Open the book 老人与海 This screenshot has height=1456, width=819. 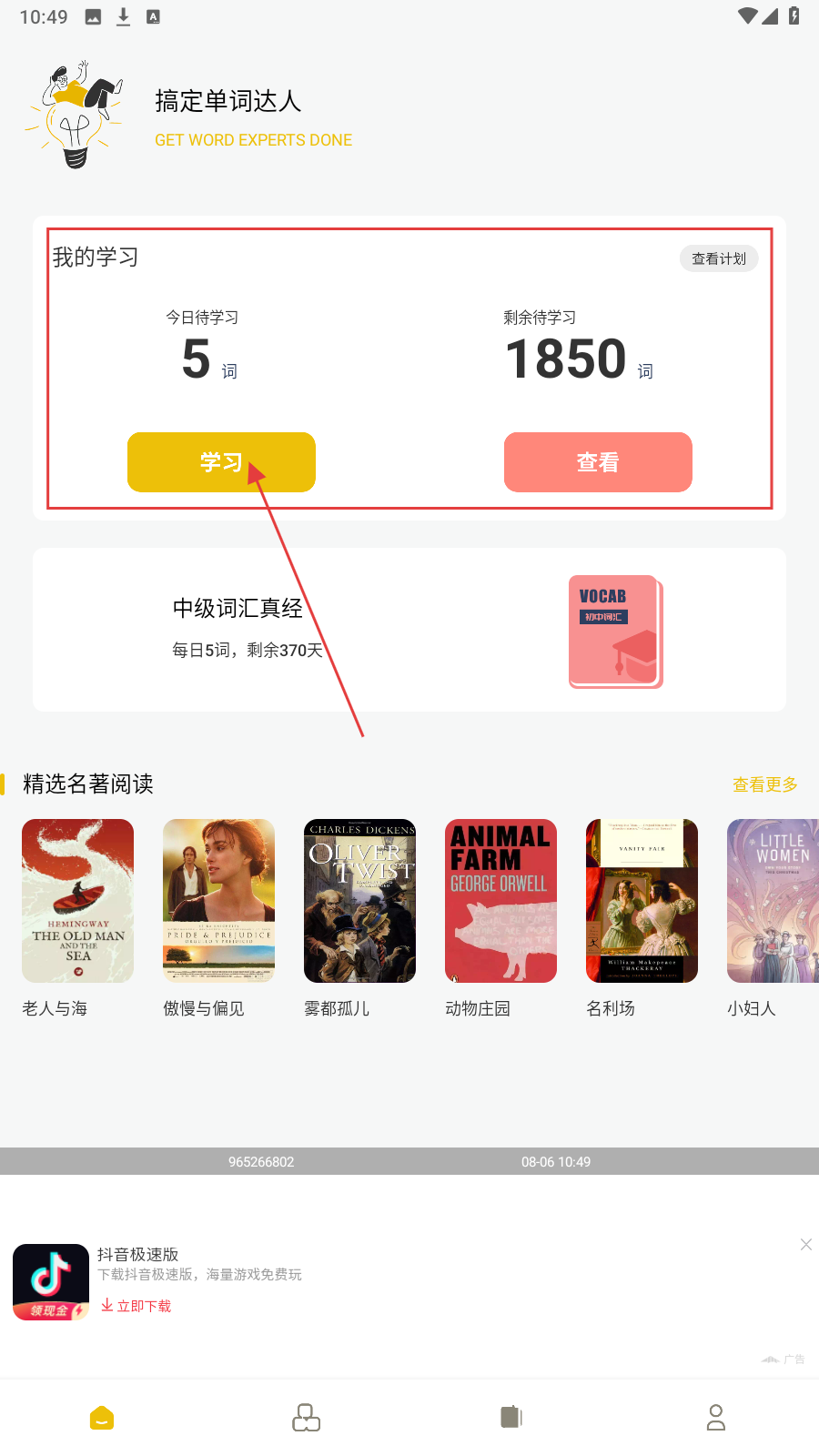point(77,901)
